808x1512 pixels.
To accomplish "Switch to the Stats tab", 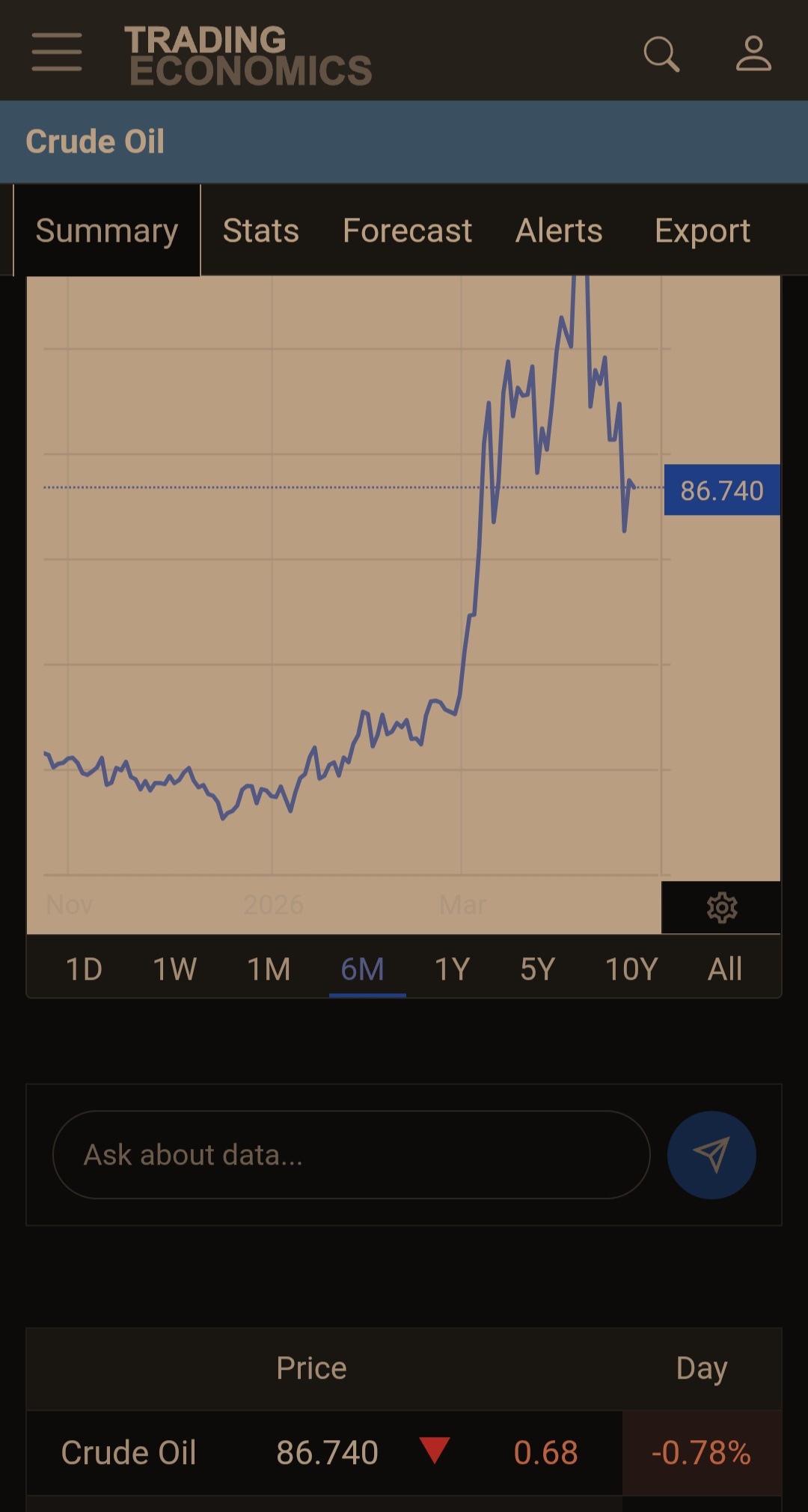I will pyautogui.click(x=260, y=231).
